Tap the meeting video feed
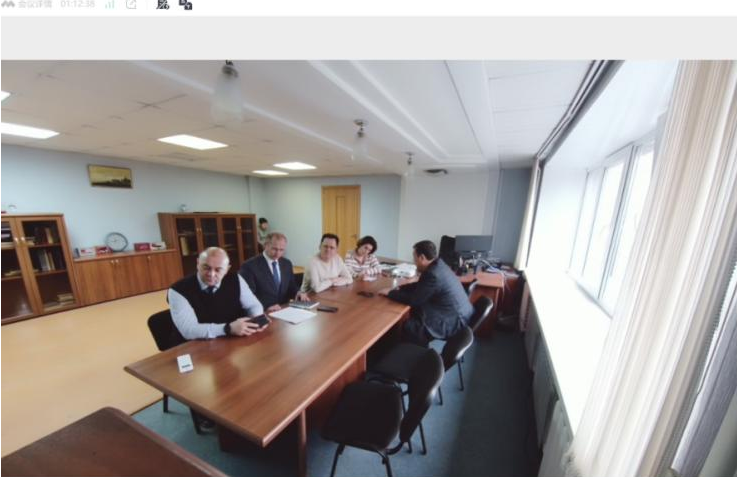Image resolution: width=737 pixels, height=477 pixels. [368, 267]
